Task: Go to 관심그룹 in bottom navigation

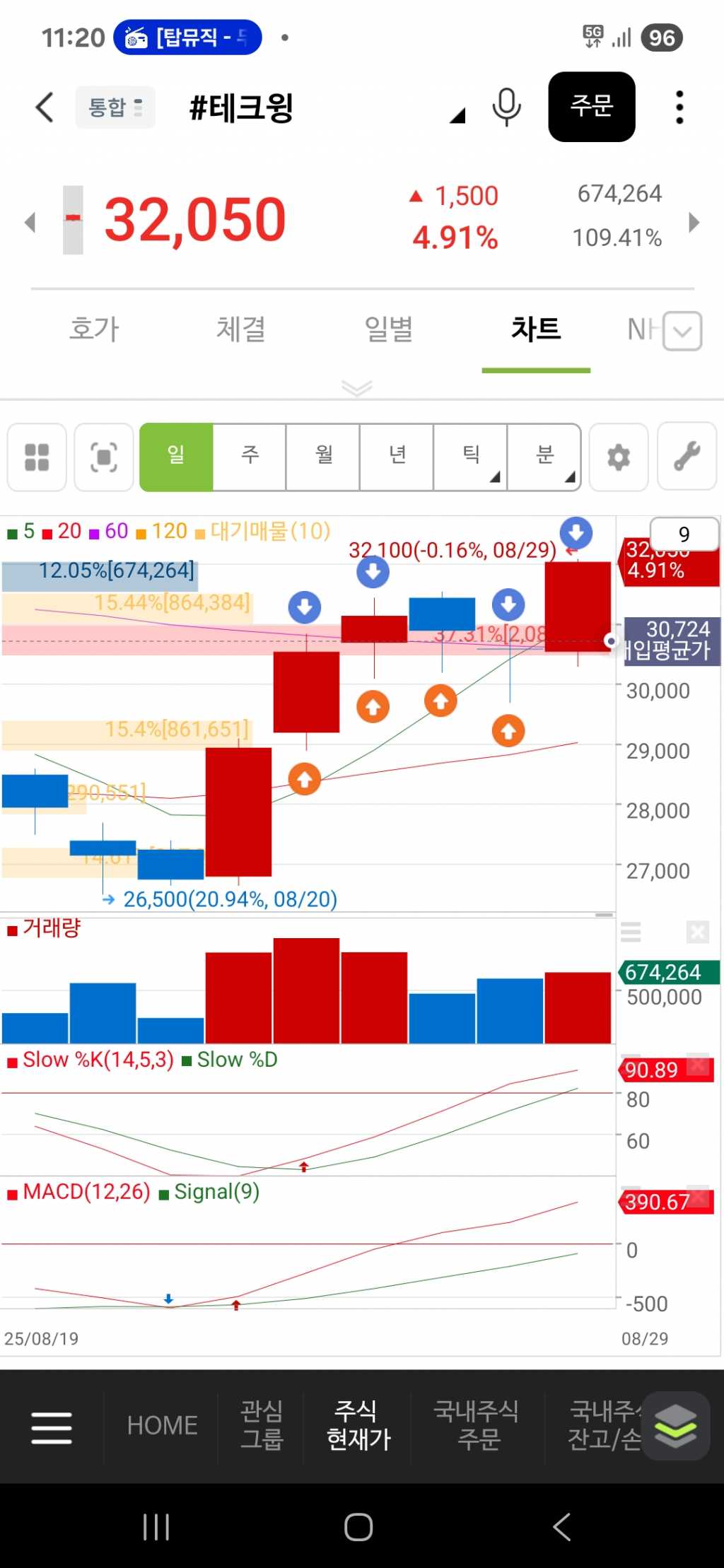Action: (262, 1425)
